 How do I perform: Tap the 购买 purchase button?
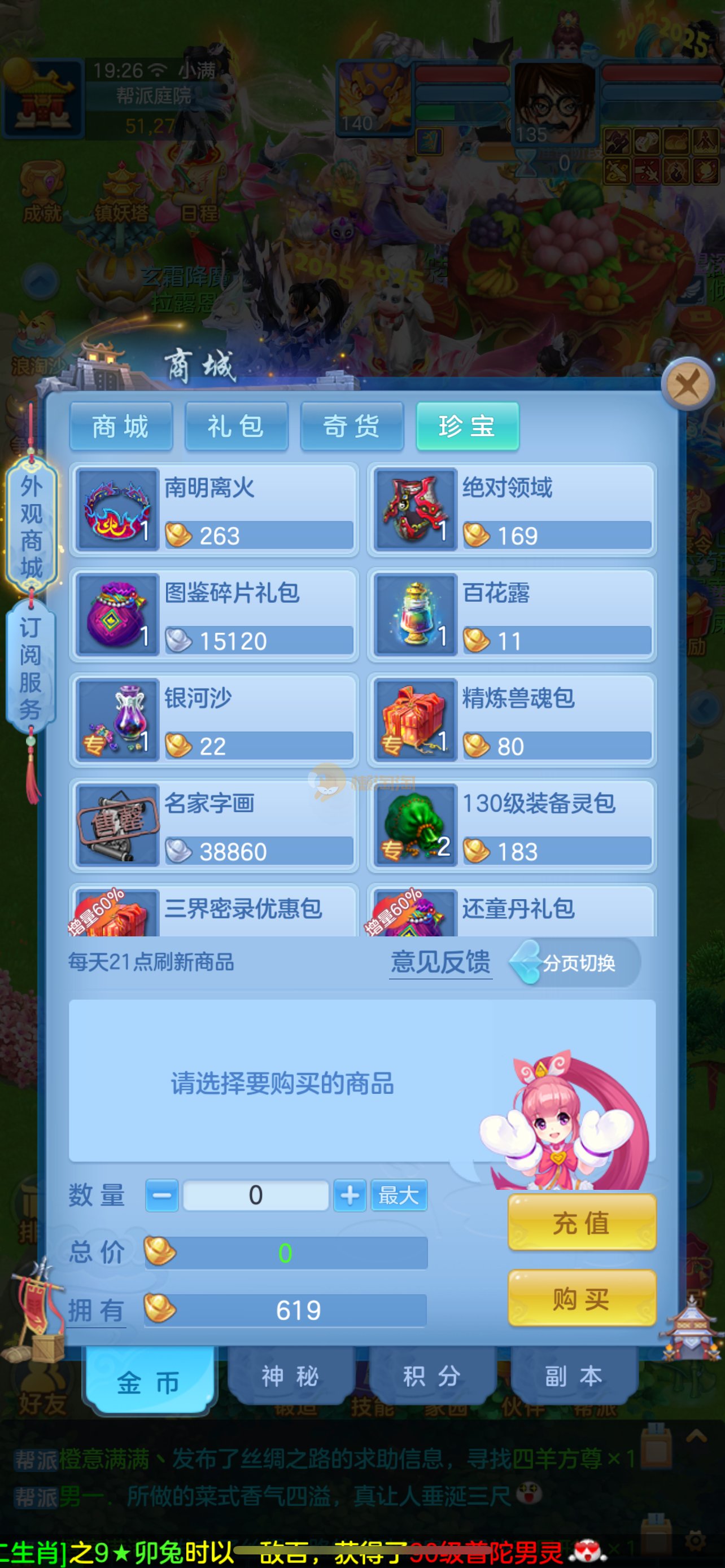(x=582, y=1299)
